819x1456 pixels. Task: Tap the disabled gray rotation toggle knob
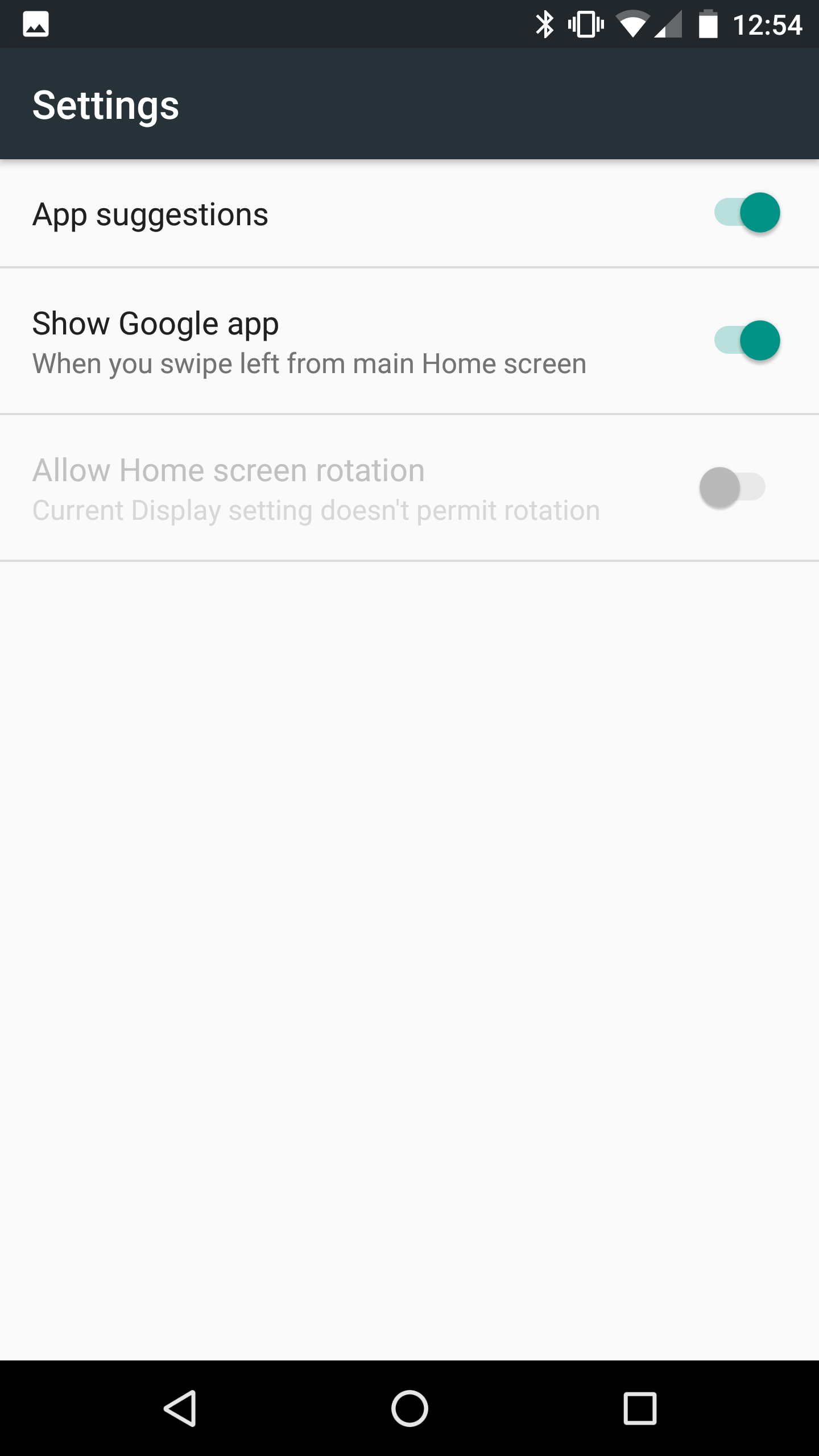click(718, 487)
